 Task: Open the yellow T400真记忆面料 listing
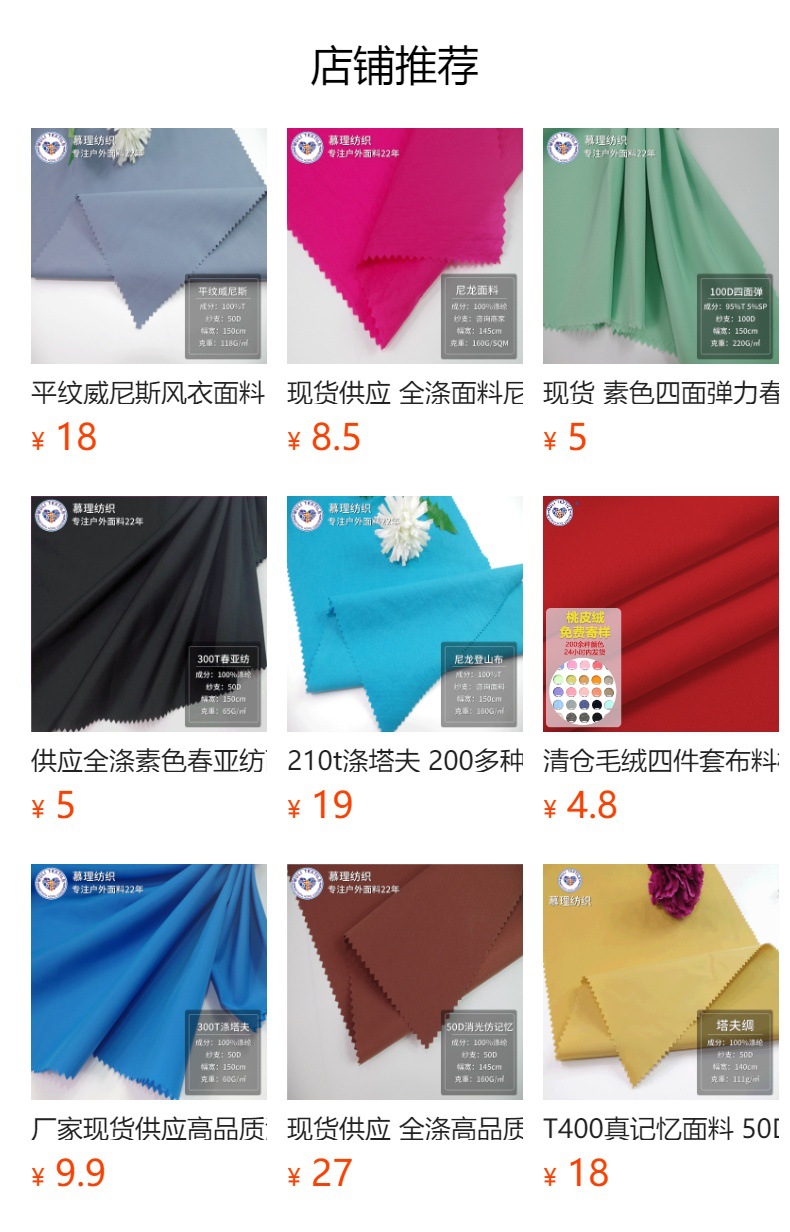(x=661, y=982)
